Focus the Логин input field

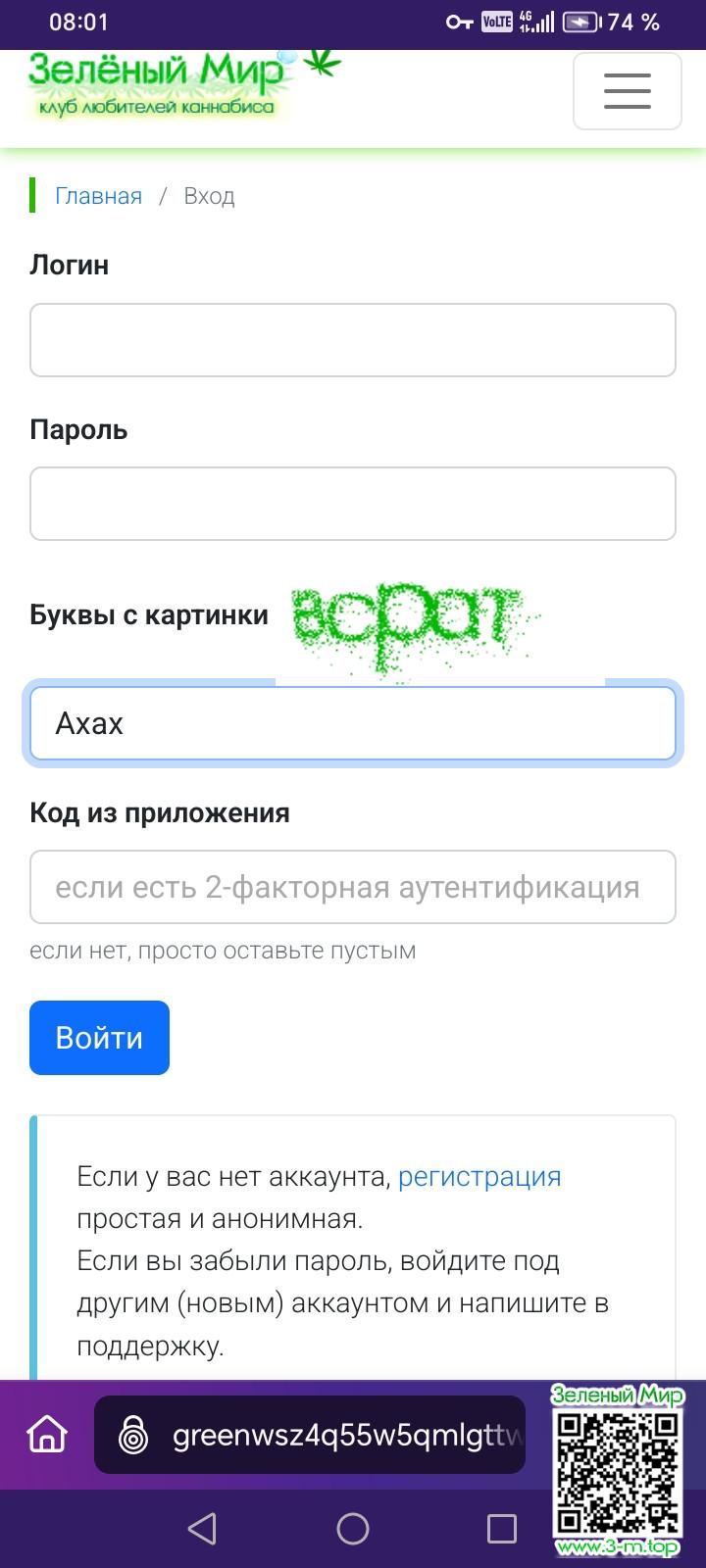coord(353,340)
